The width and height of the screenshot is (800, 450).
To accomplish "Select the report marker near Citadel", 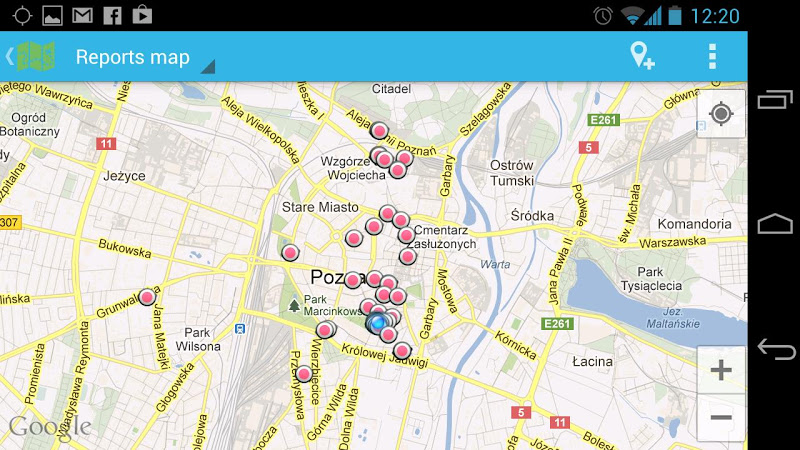I will [x=379, y=130].
